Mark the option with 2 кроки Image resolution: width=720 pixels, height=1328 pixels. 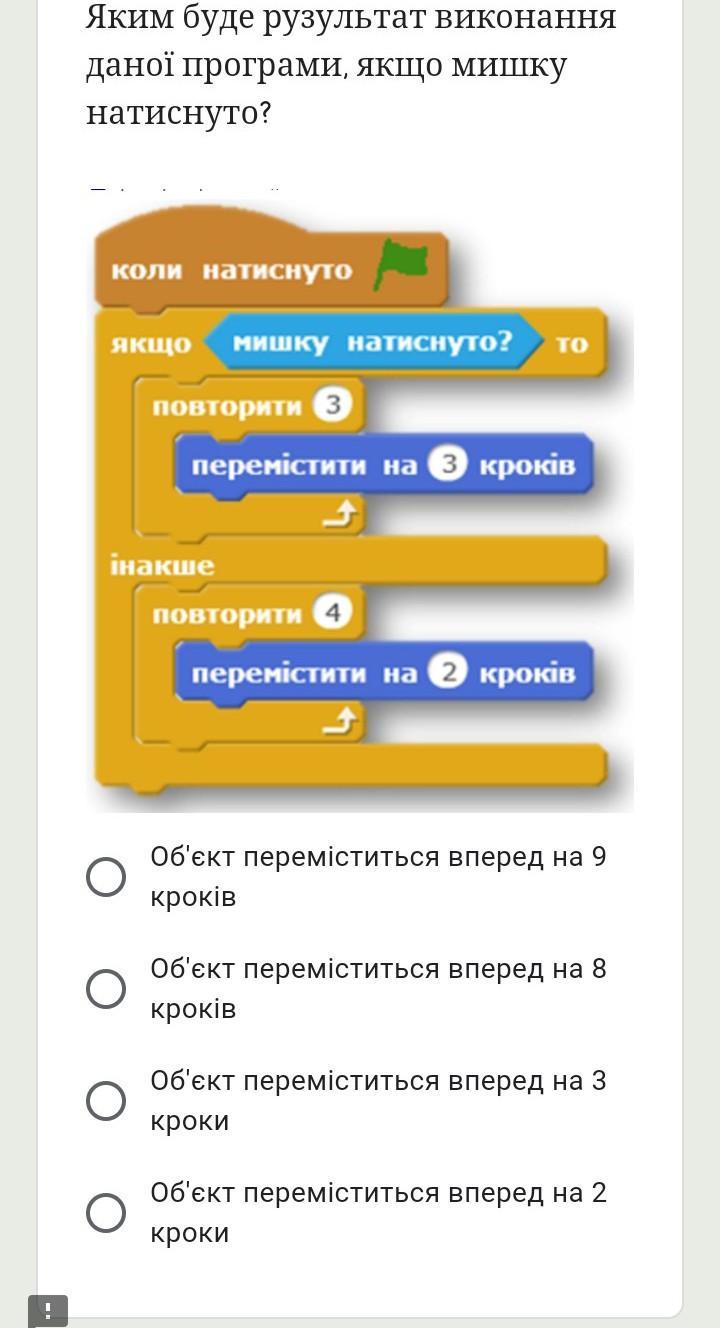point(106,1213)
